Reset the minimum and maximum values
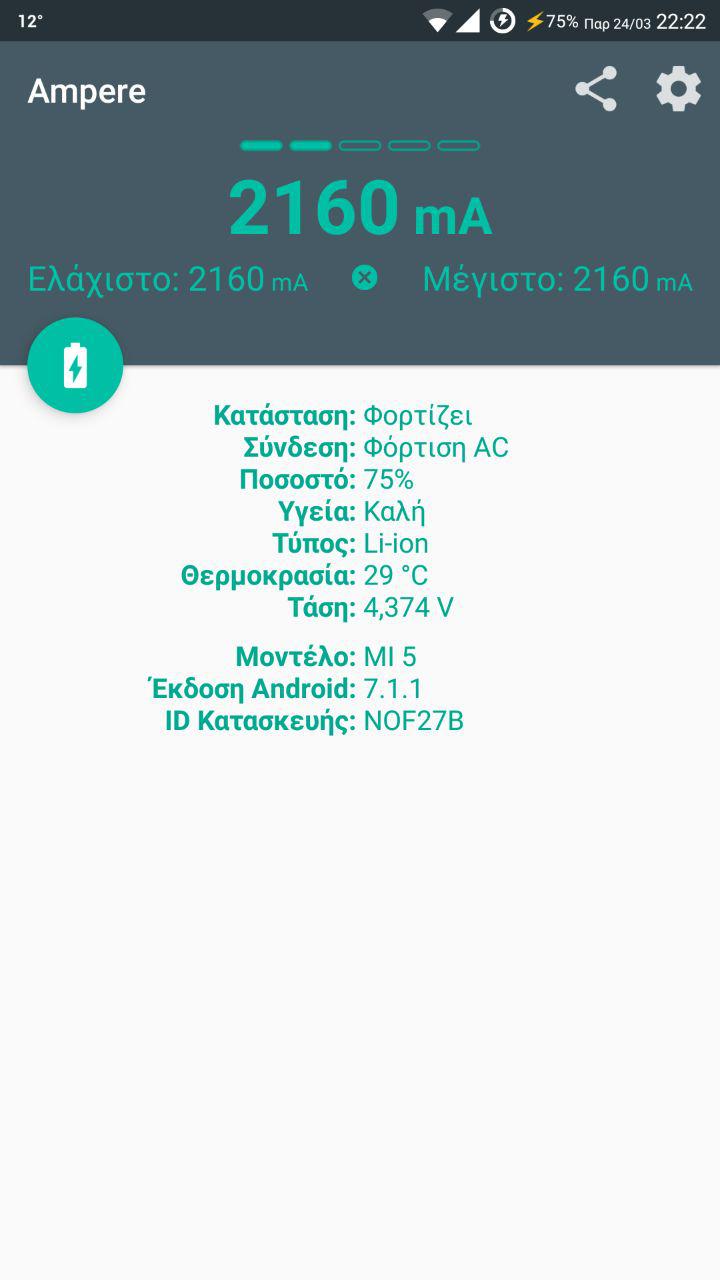The image size is (720, 1280). [365, 278]
